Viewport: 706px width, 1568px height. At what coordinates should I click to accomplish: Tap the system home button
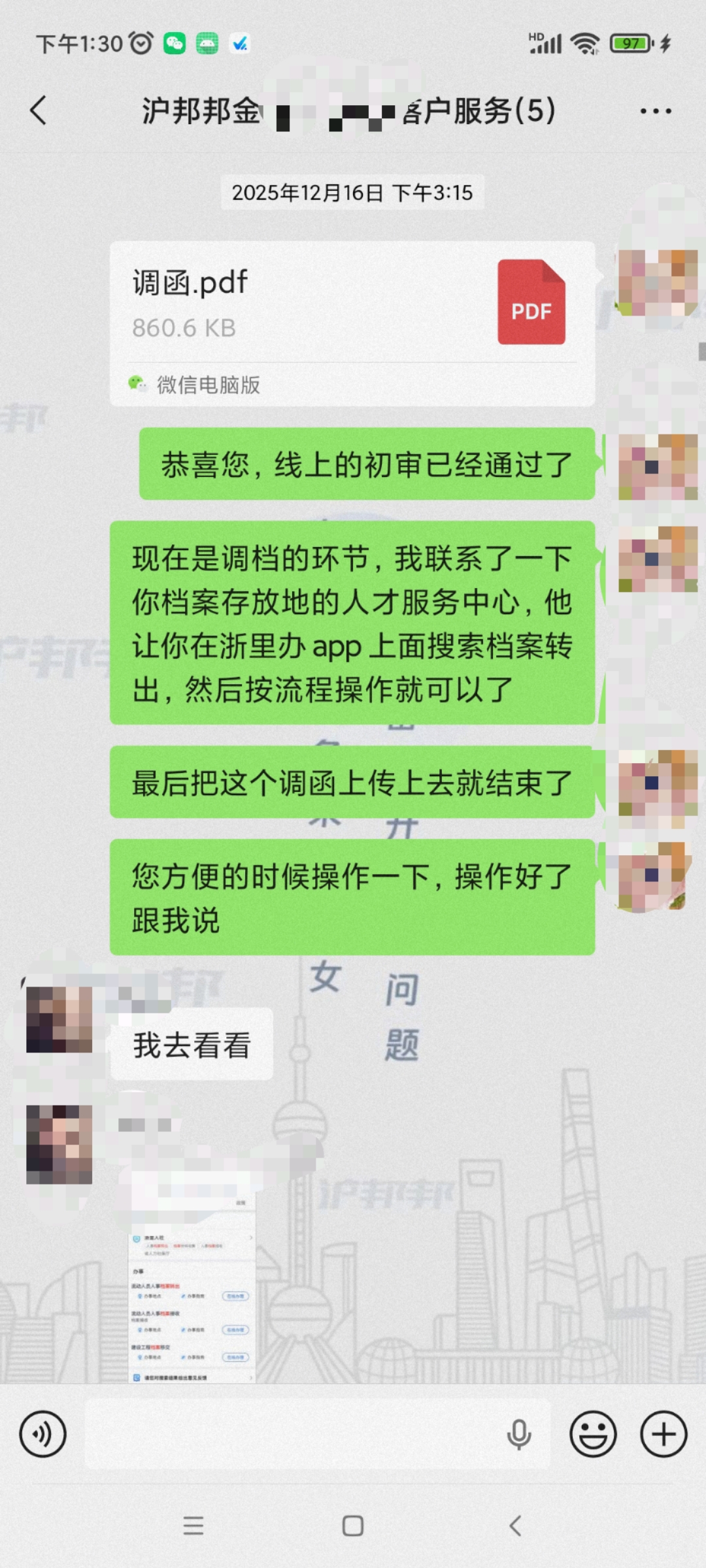pos(353,1526)
